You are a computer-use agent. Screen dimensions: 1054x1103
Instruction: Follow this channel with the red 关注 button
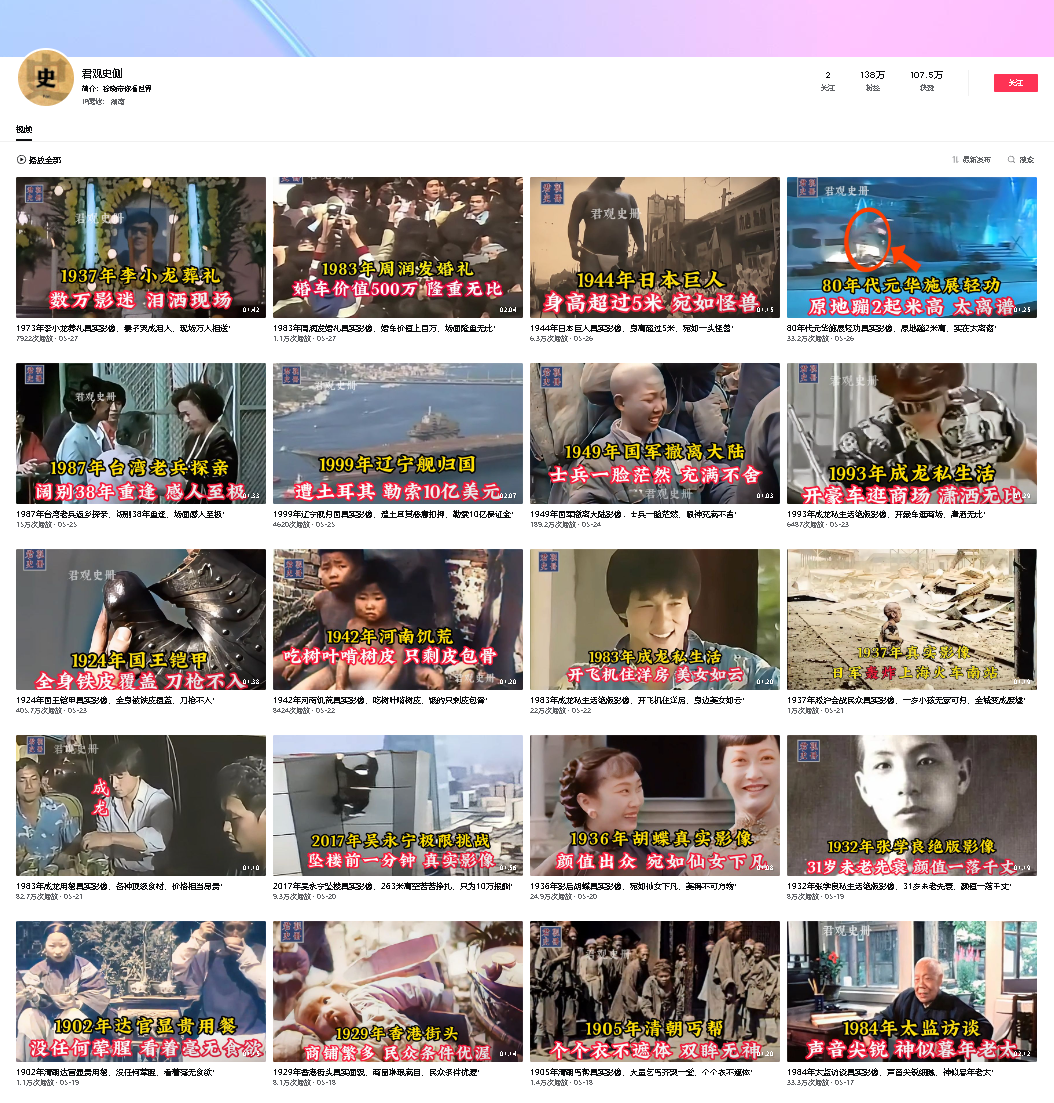pos(1015,83)
